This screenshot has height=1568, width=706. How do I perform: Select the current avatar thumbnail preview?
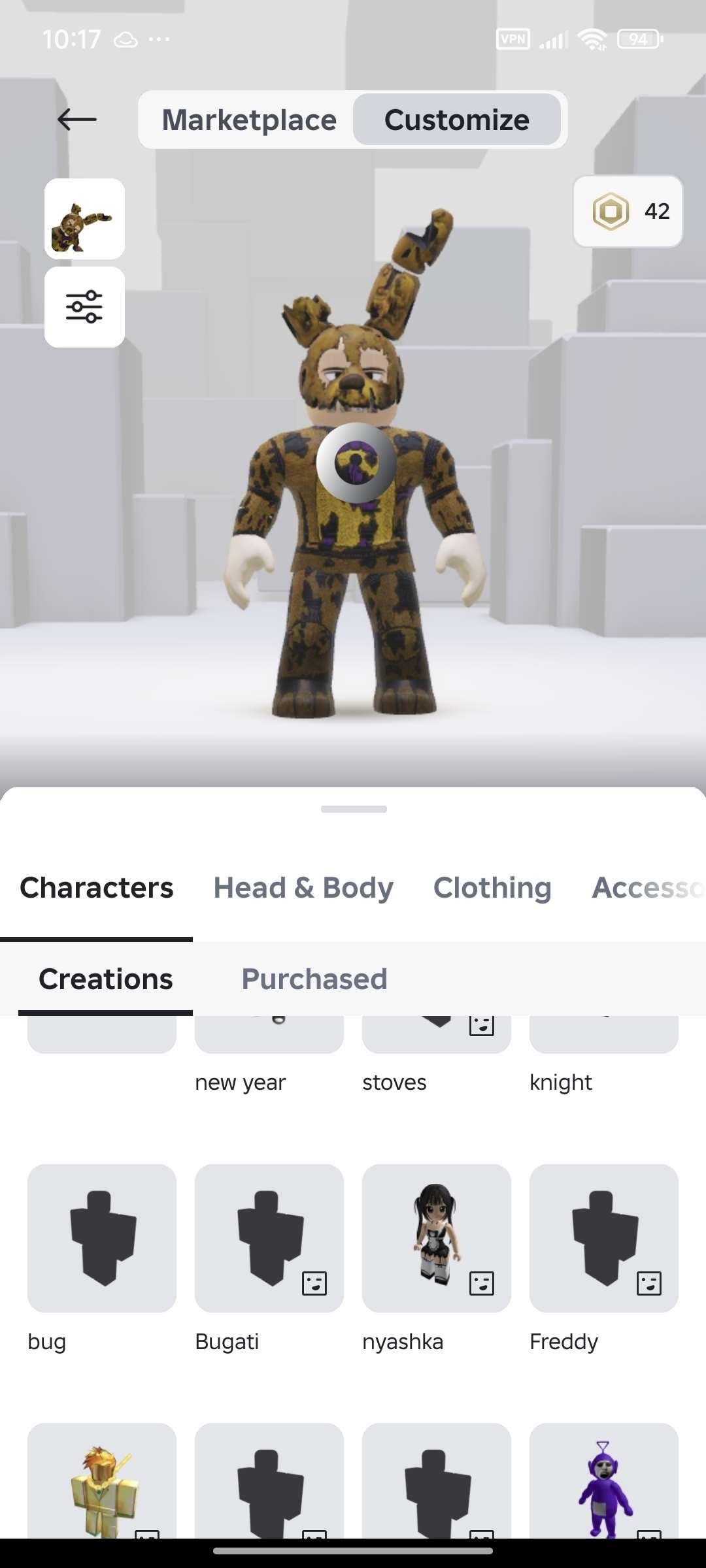[84, 220]
